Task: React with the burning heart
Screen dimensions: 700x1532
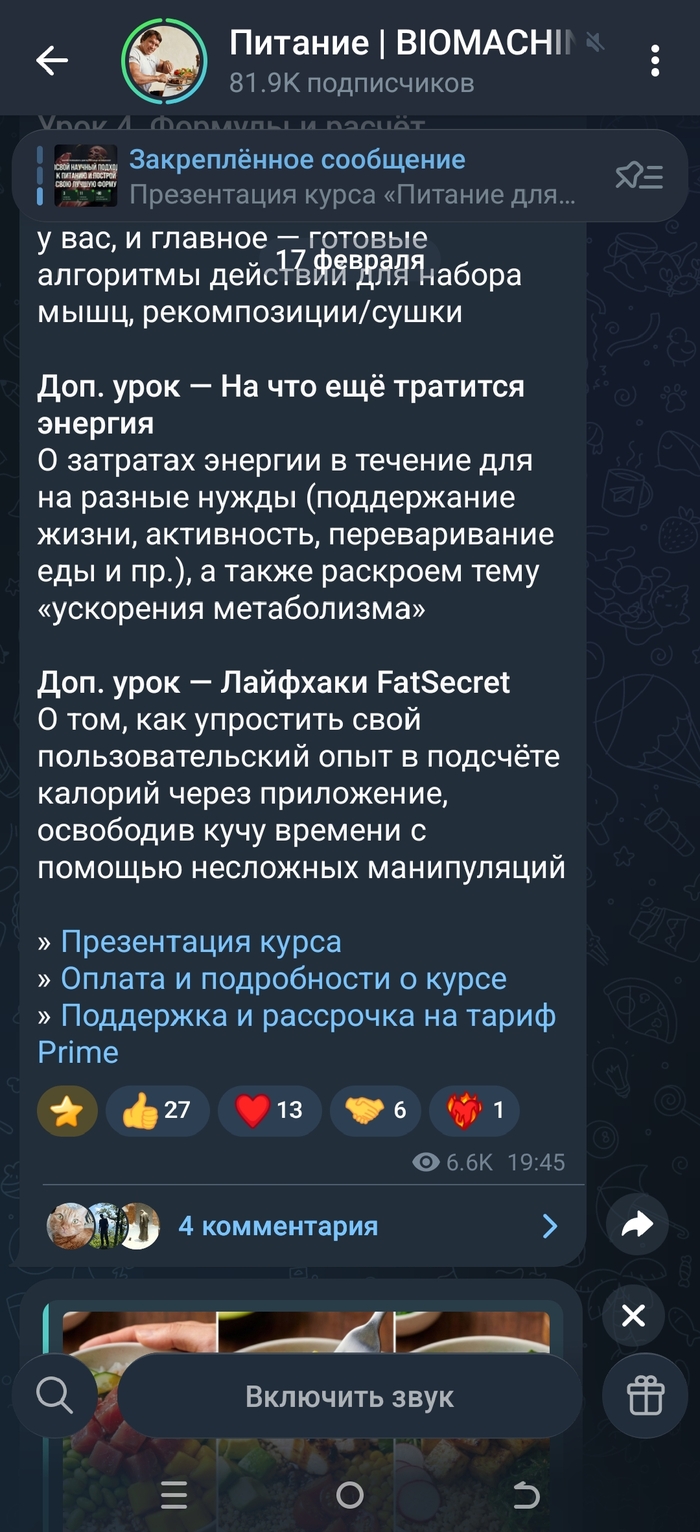Action: (474, 1110)
